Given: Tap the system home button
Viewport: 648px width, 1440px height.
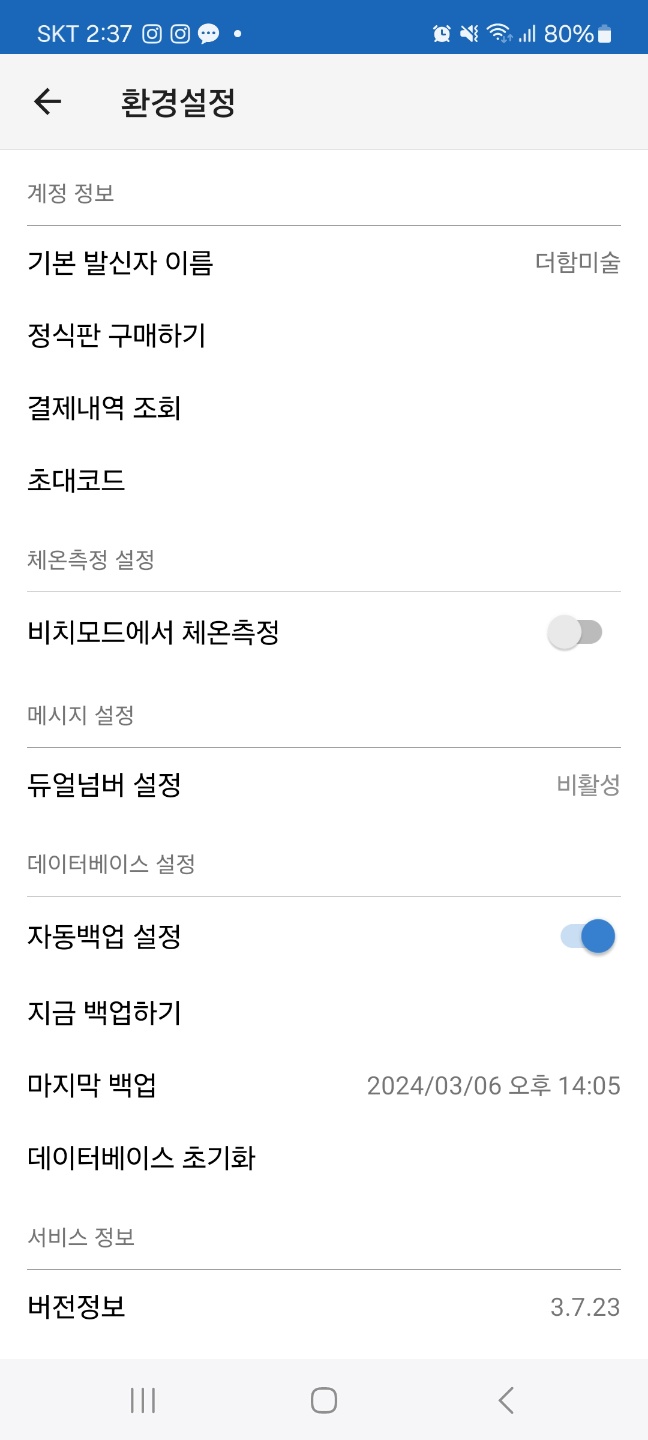Looking at the screenshot, I should tap(324, 1400).
